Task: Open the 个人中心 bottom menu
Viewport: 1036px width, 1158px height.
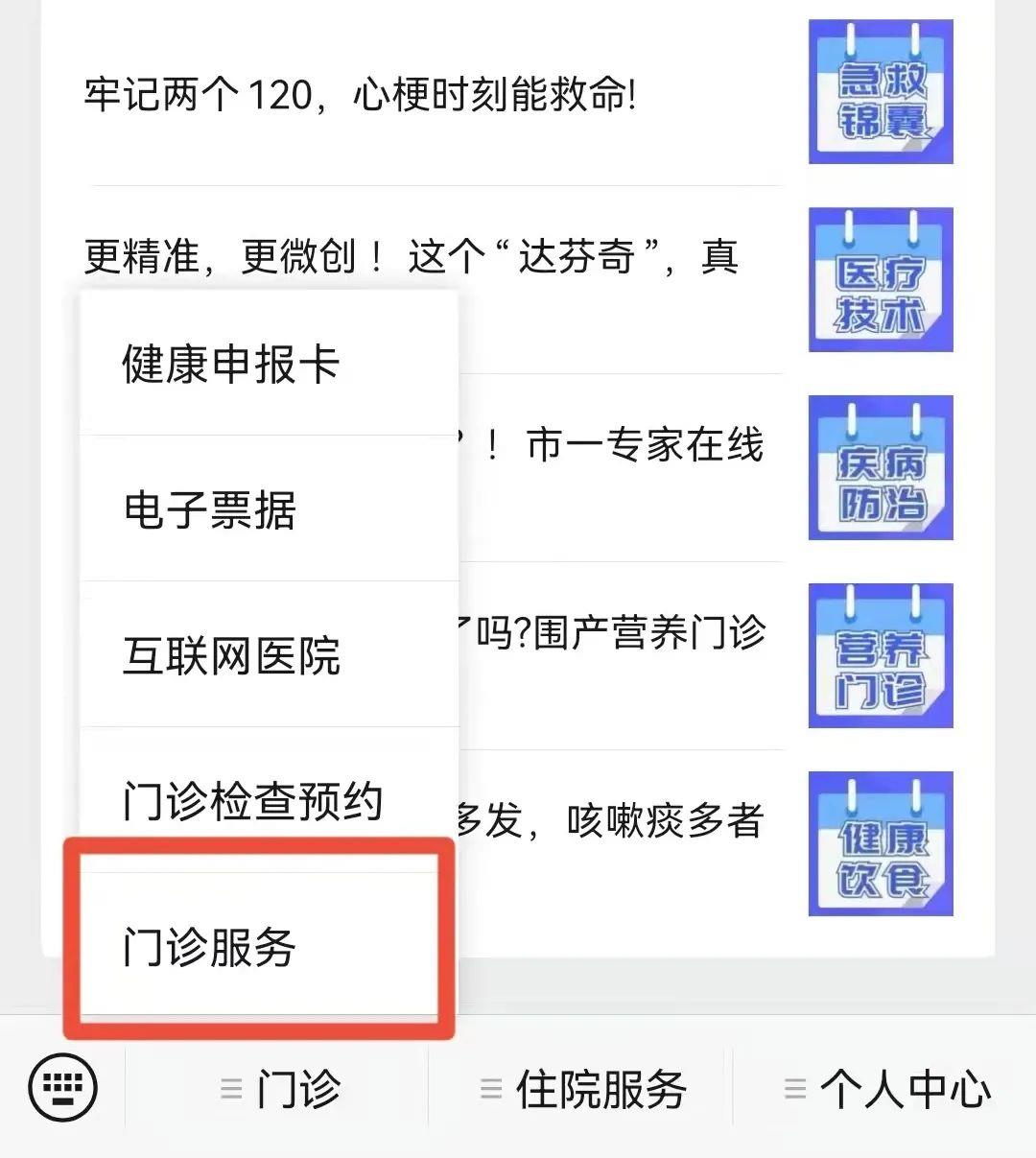Action: (x=887, y=1089)
